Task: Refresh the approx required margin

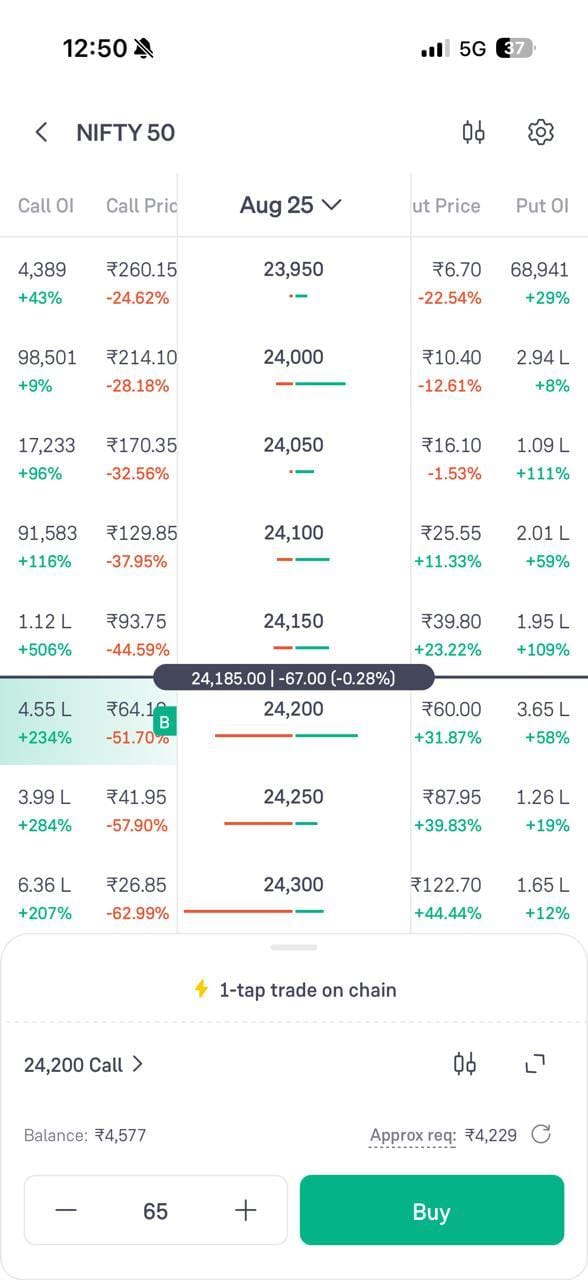Action: click(541, 1134)
